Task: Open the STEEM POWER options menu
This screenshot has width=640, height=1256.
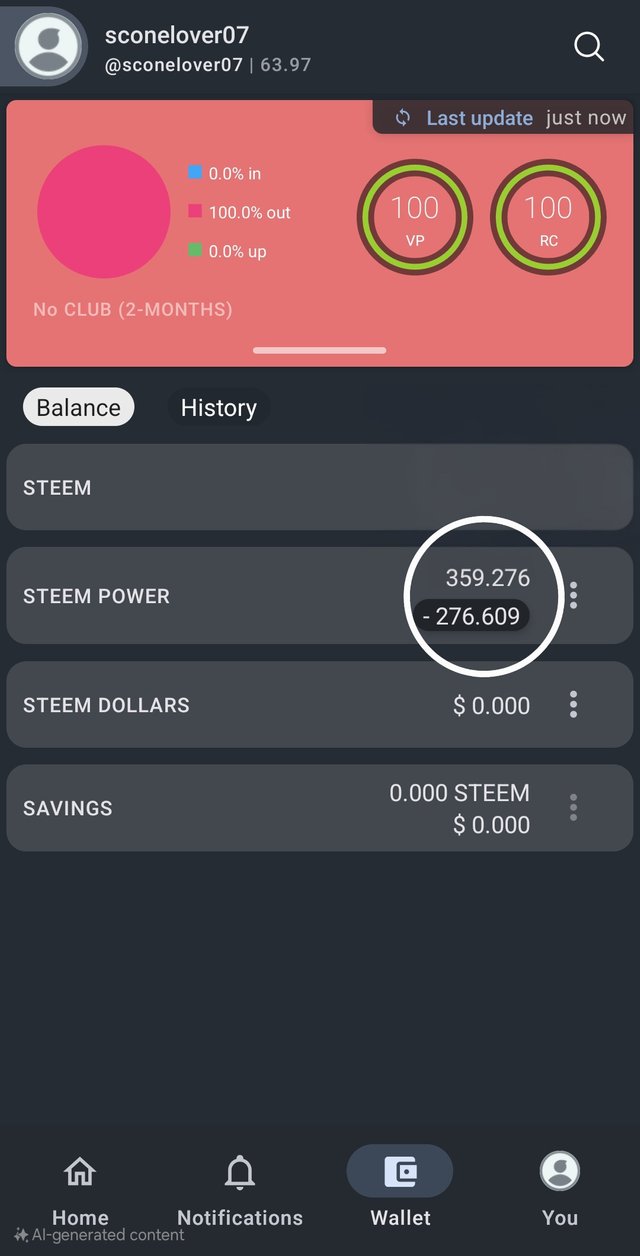Action: [x=573, y=596]
